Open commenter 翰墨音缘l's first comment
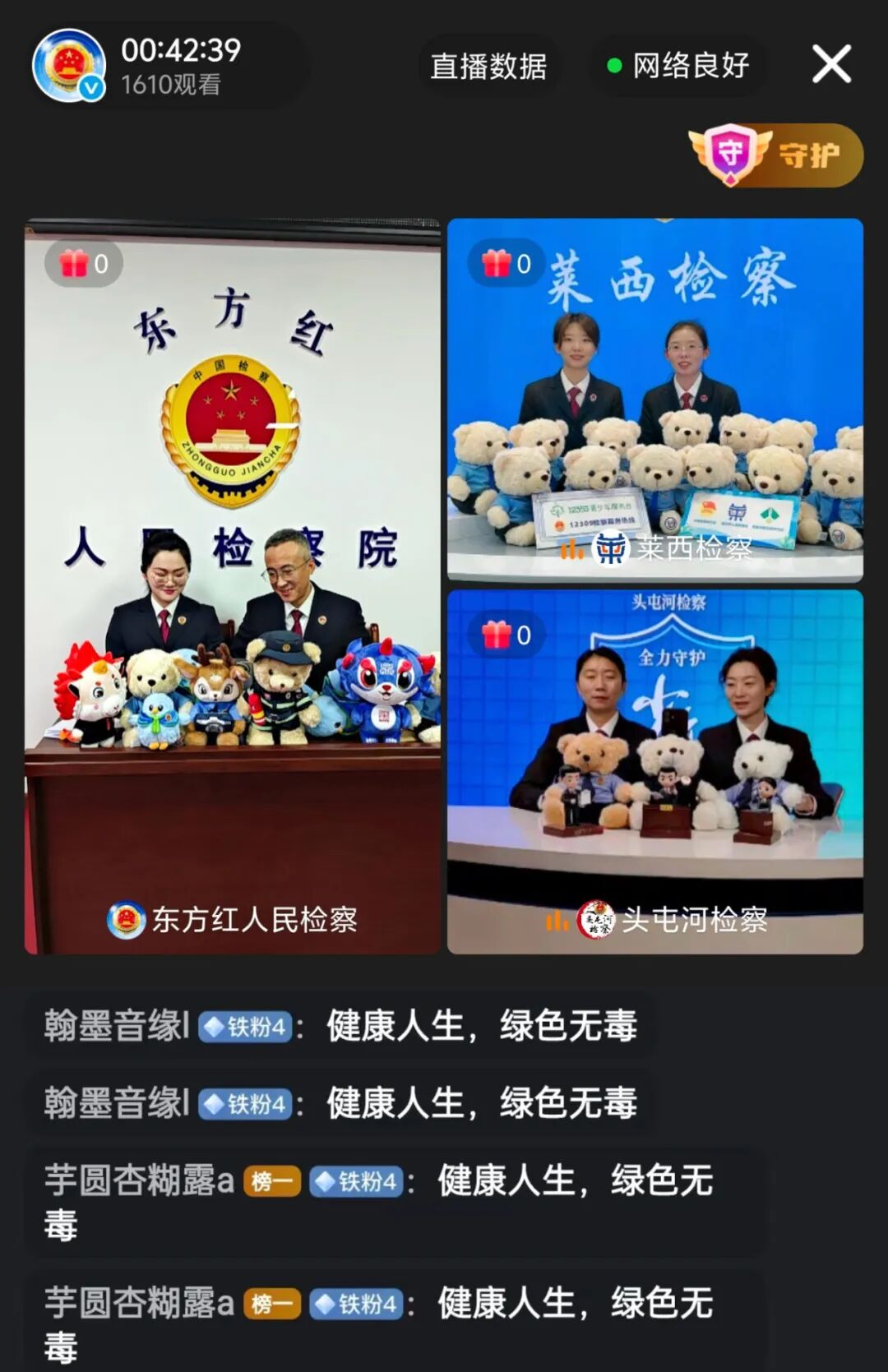888x1372 pixels. pos(340,1026)
